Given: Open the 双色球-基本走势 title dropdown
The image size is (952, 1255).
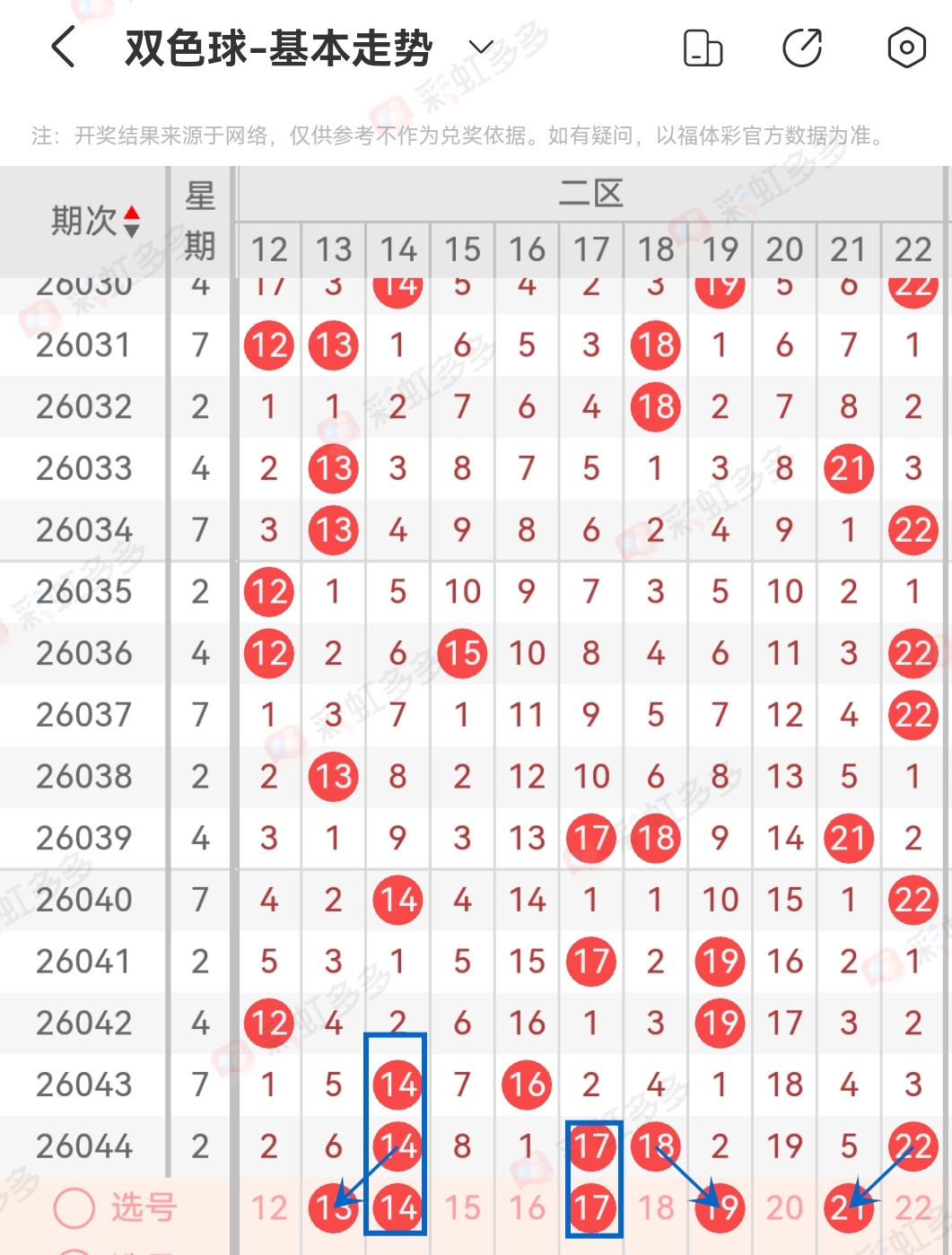Looking at the screenshot, I should point(479,47).
